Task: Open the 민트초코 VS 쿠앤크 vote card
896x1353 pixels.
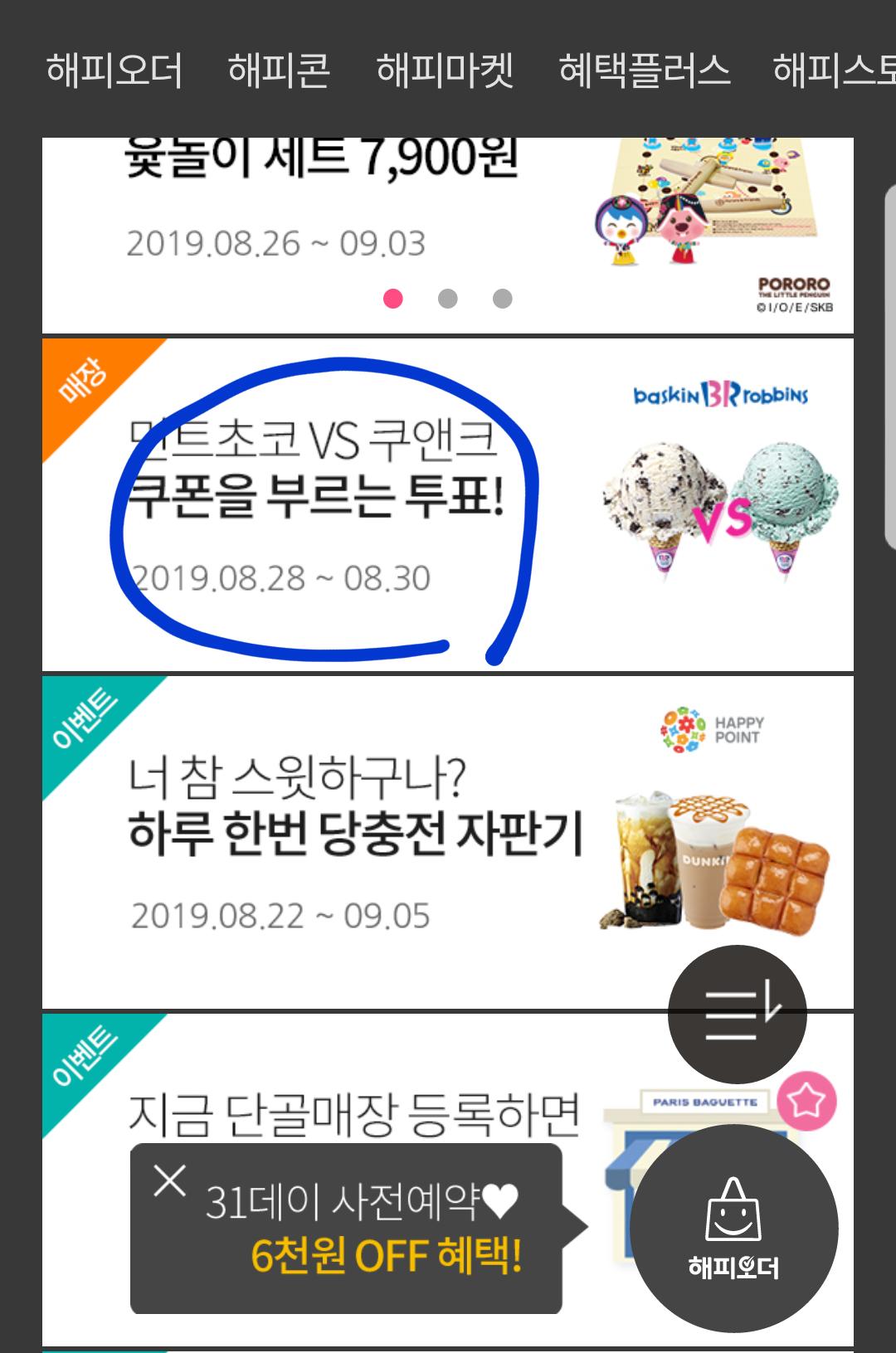Action: click(x=448, y=504)
